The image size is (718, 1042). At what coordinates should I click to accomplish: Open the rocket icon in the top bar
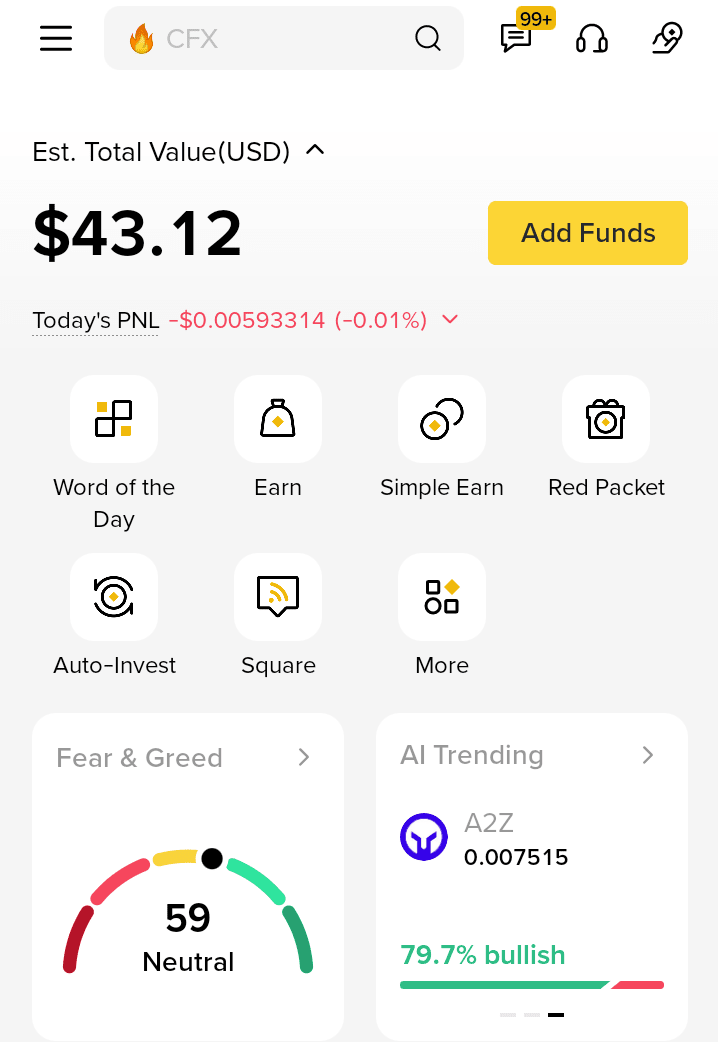pyautogui.click(x=667, y=39)
